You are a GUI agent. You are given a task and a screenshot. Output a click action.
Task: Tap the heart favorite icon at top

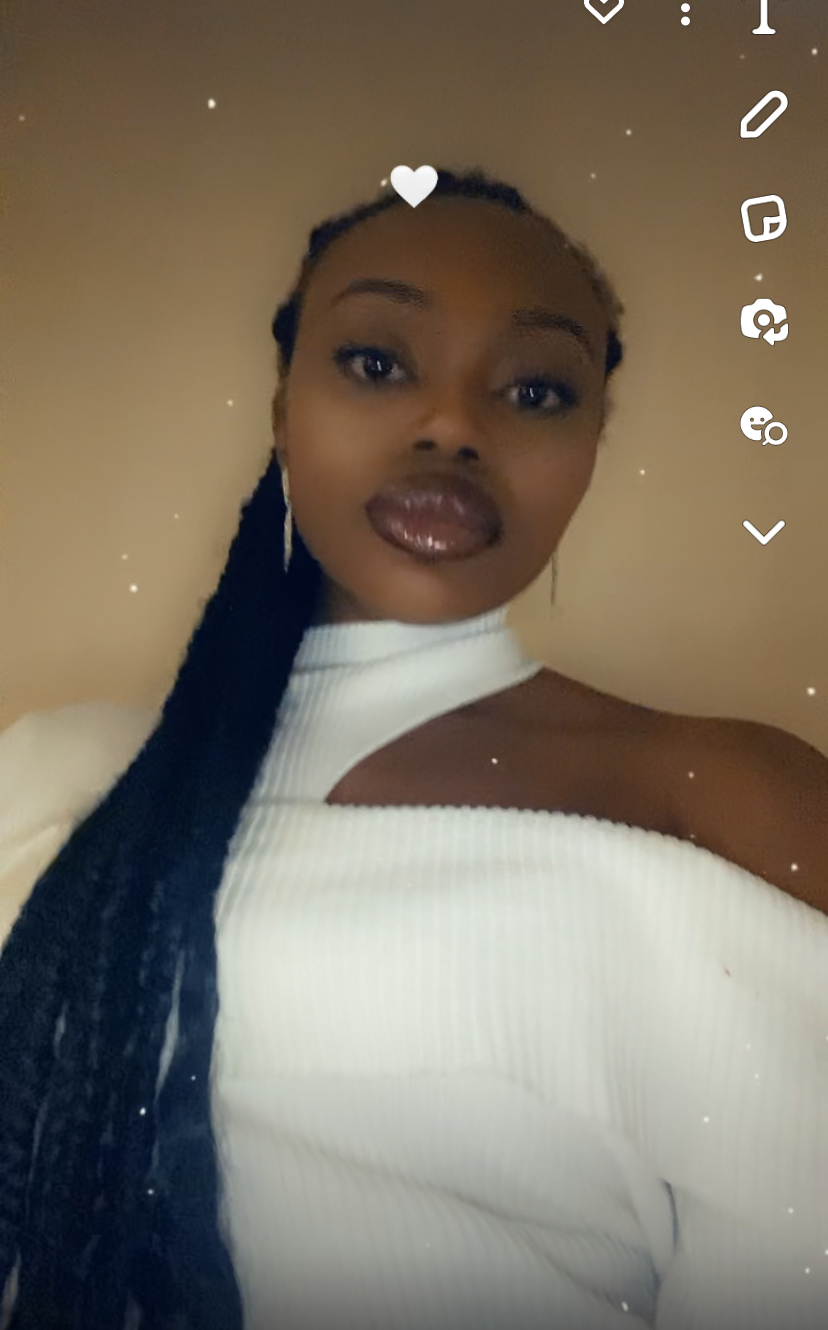point(604,9)
